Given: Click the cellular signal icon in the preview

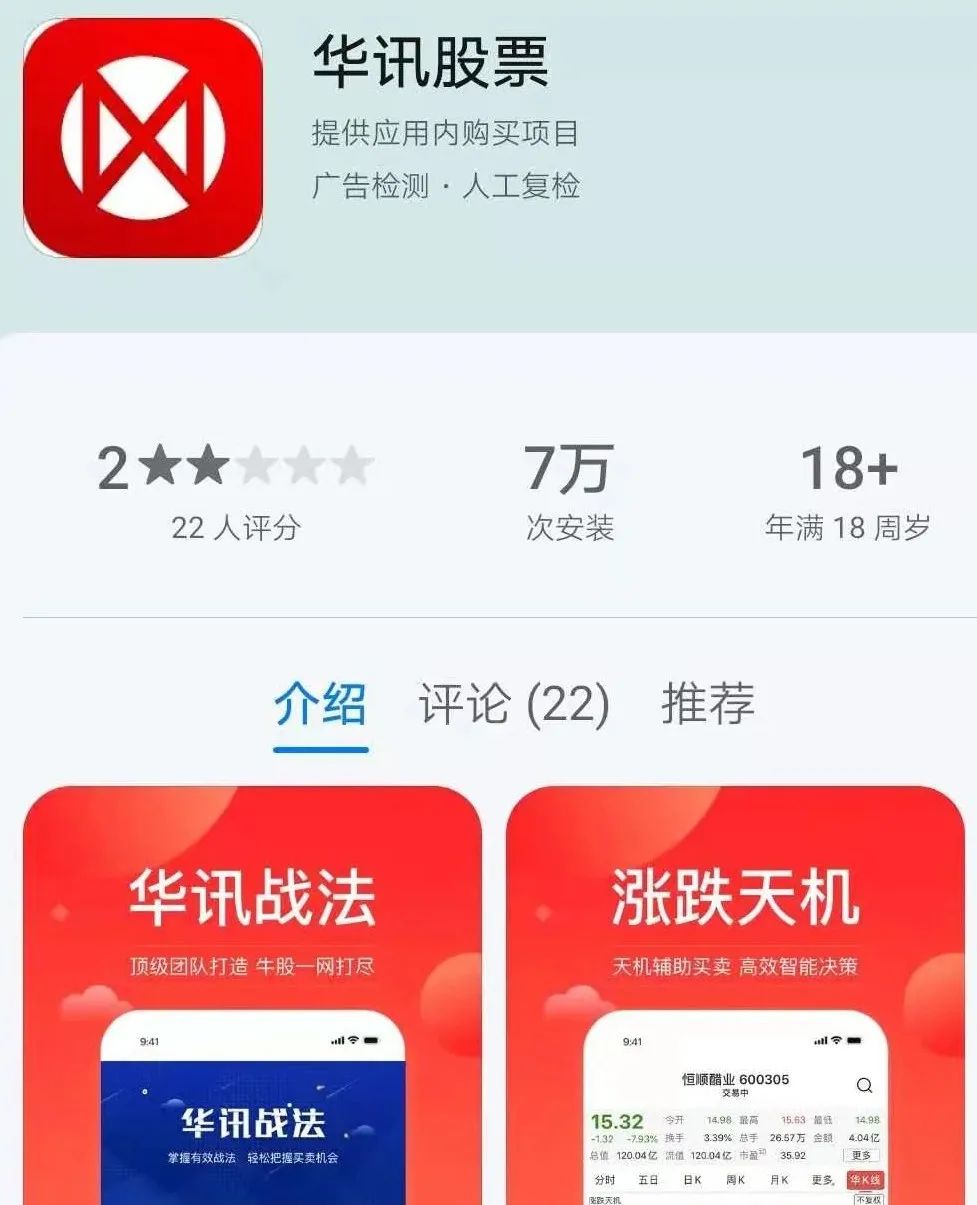Looking at the screenshot, I should (x=820, y=1039).
